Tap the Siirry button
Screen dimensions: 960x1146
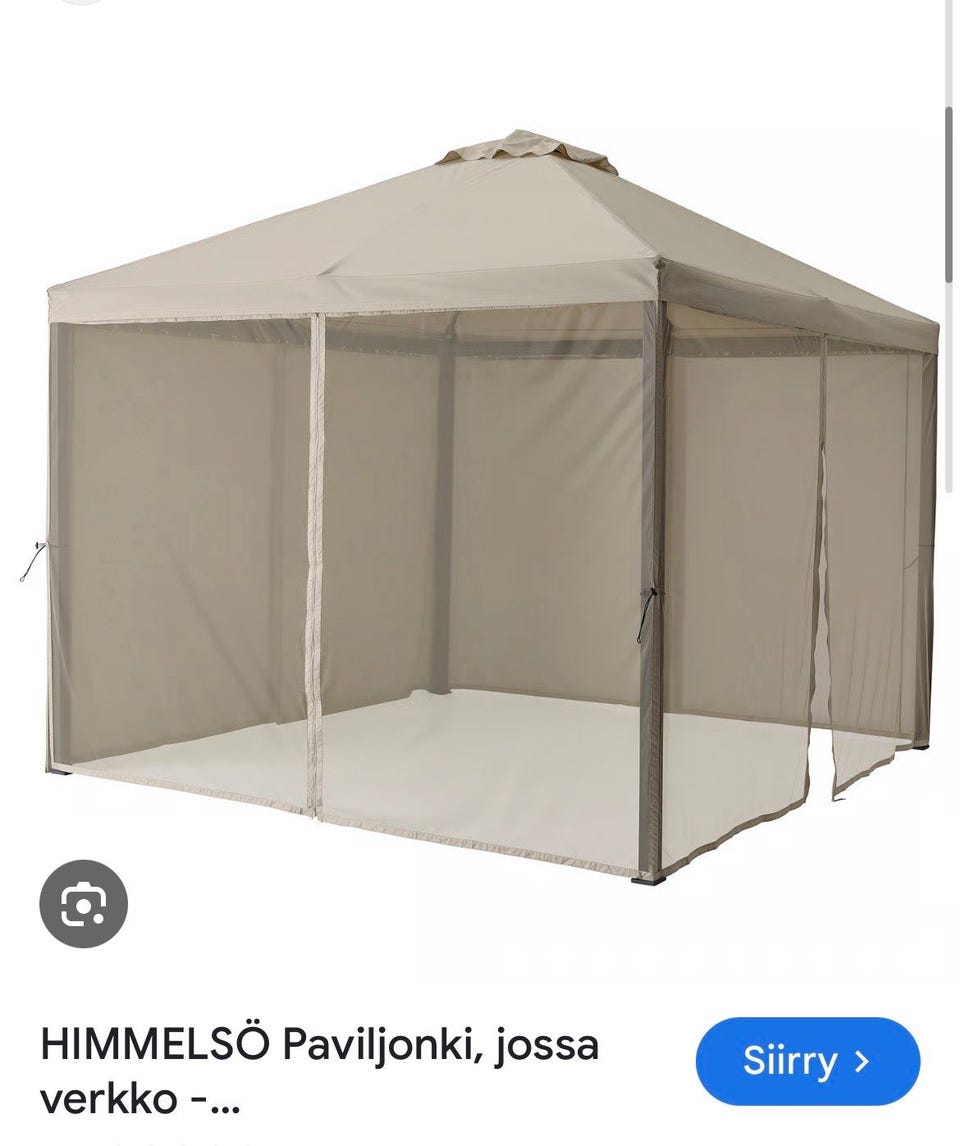807,1061
